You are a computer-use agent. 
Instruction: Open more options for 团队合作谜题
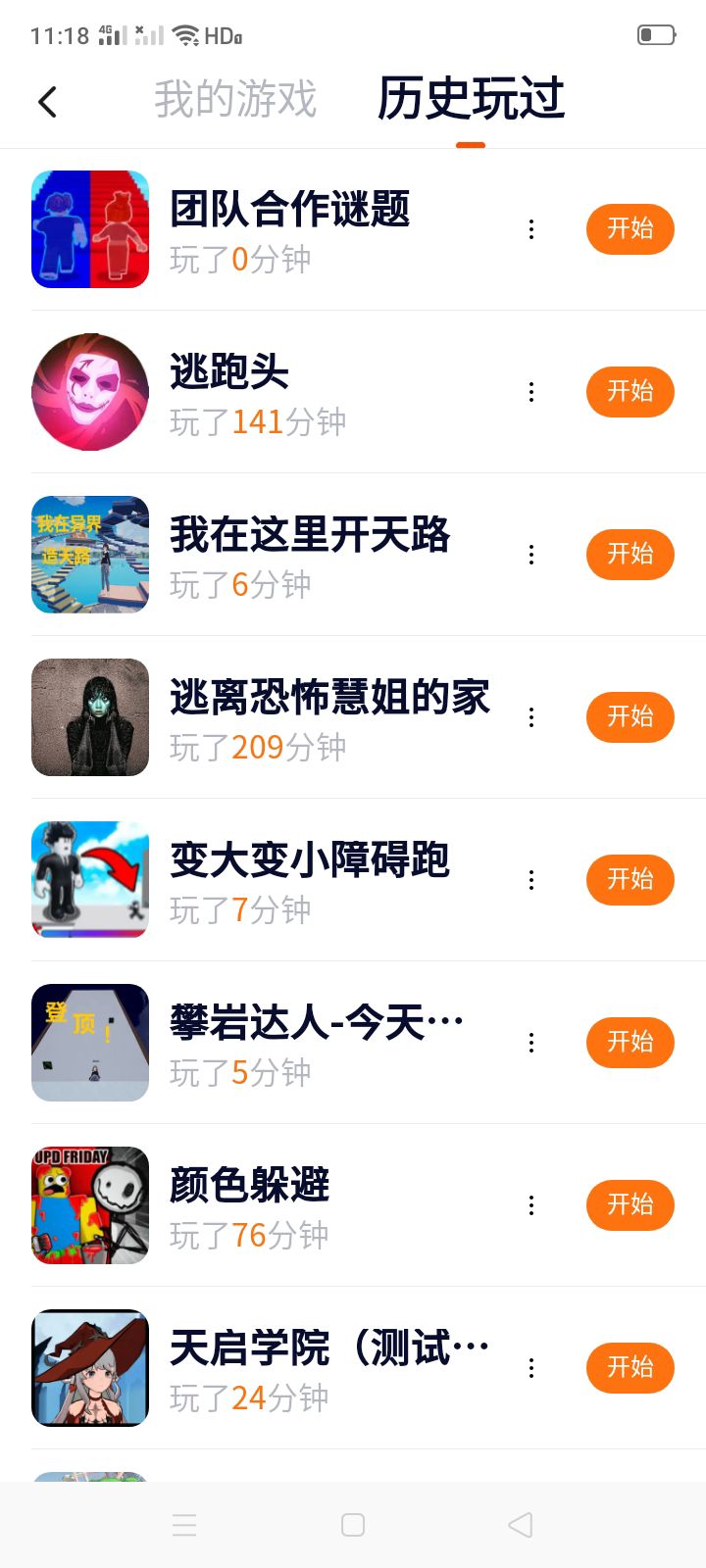[x=531, y=229]
